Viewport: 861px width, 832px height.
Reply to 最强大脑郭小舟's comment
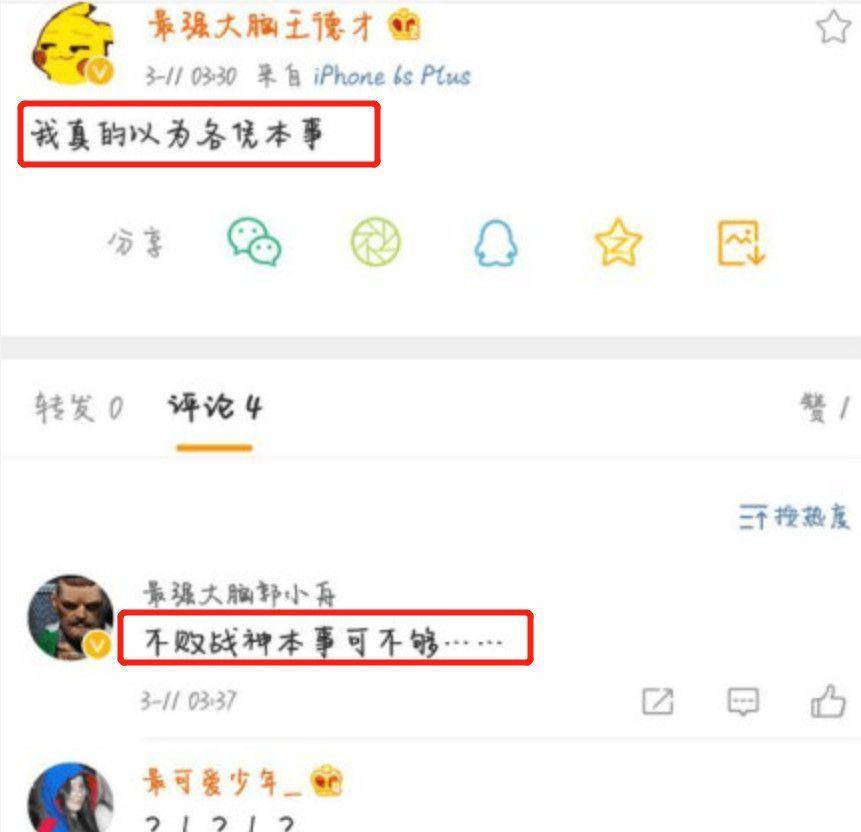click(742, 702)
